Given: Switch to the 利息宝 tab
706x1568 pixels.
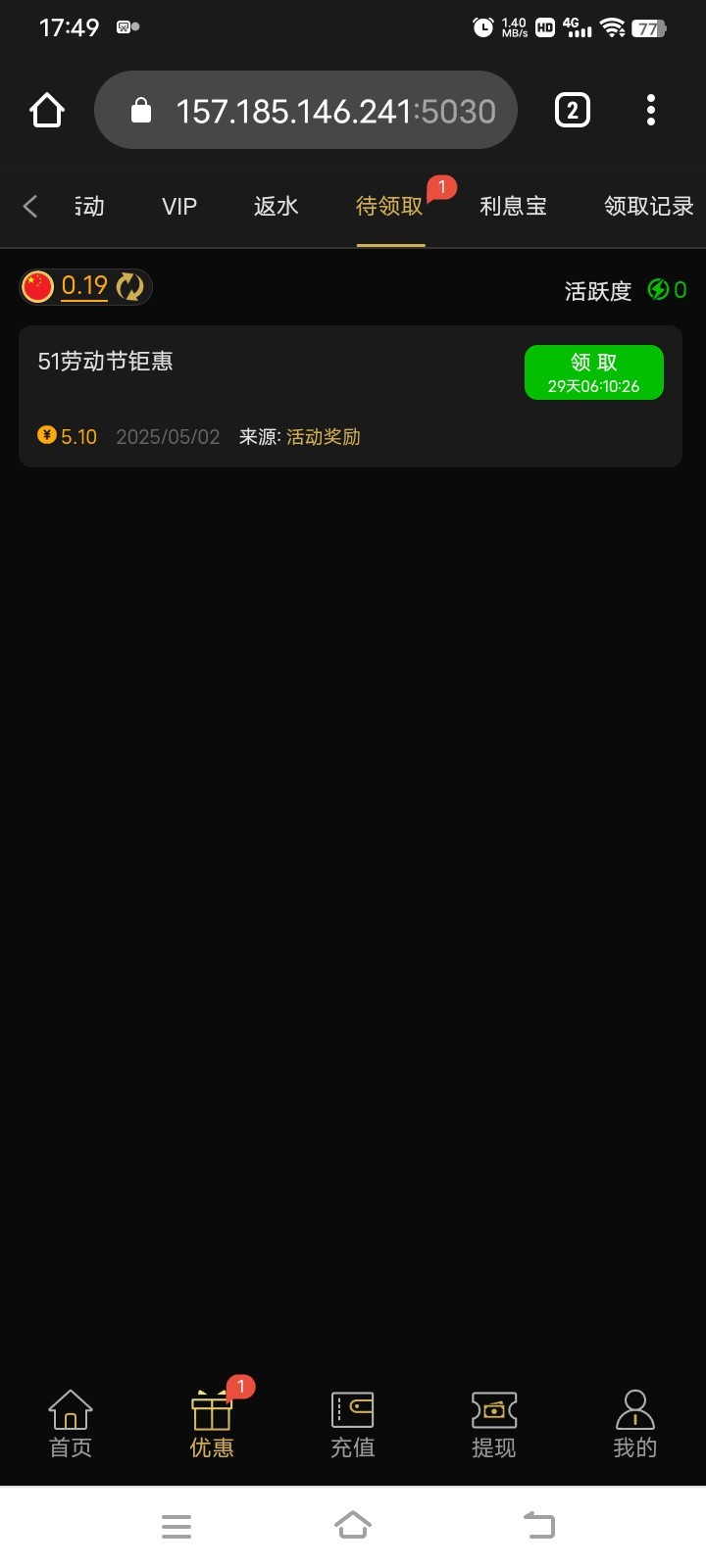Looking at the screenshot, I should [x=513, y=206].
